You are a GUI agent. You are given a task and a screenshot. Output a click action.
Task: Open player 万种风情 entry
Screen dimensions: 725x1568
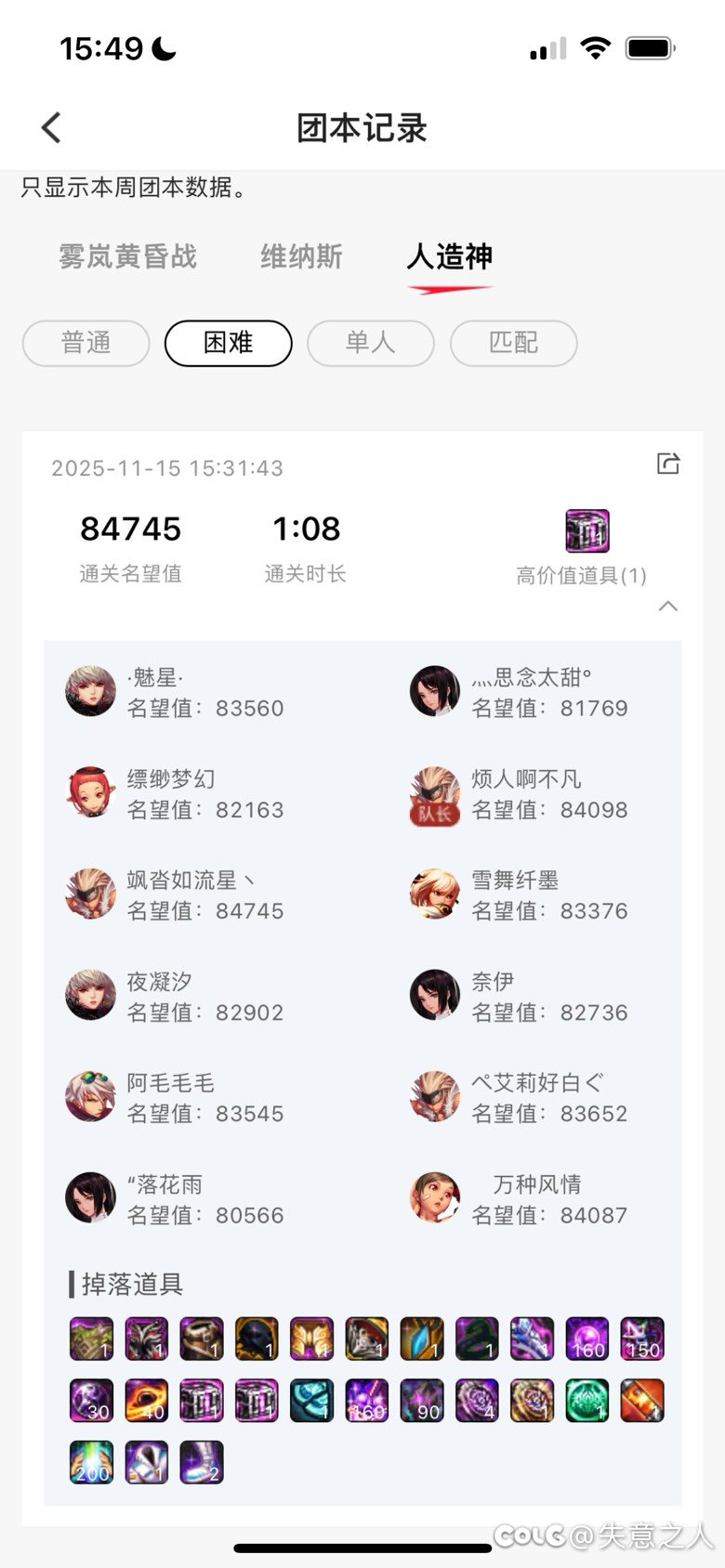coord(521,1199)
